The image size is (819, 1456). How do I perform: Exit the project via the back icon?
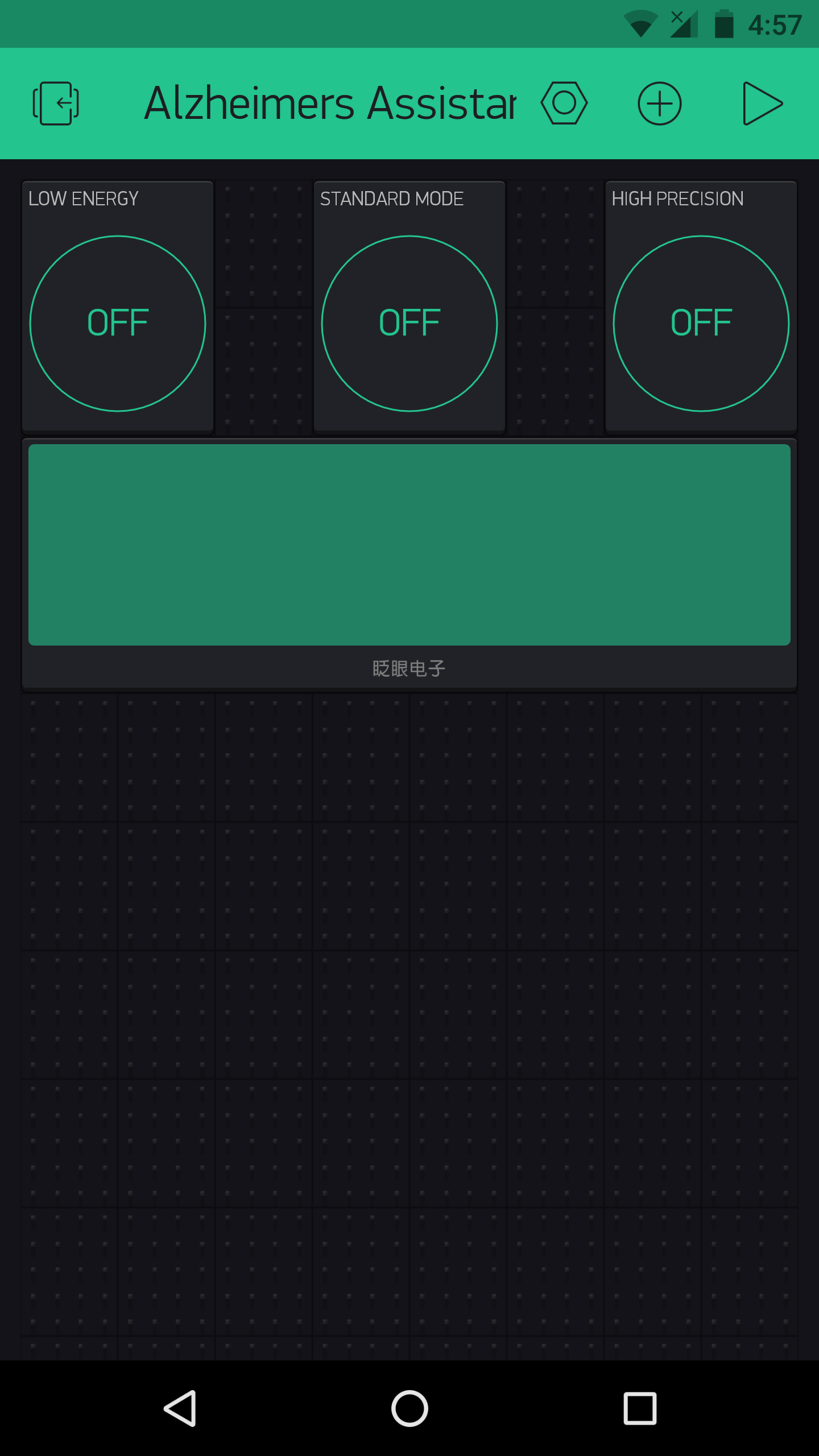tap(56, 104)
